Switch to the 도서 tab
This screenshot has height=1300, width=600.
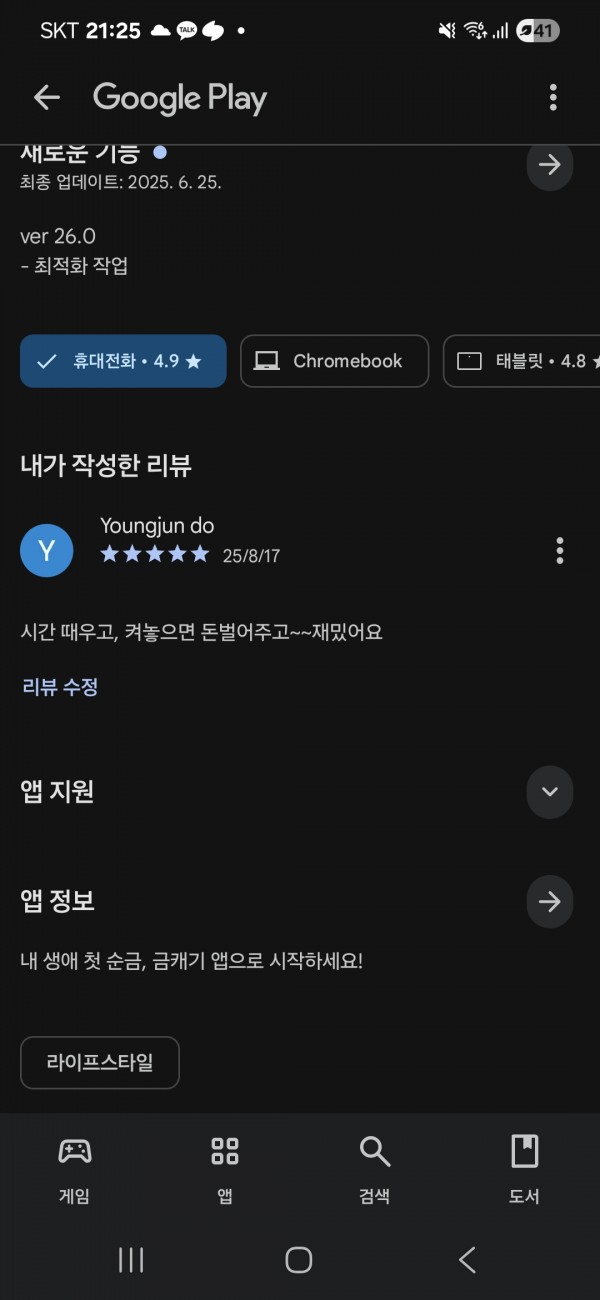[525, 1168]
